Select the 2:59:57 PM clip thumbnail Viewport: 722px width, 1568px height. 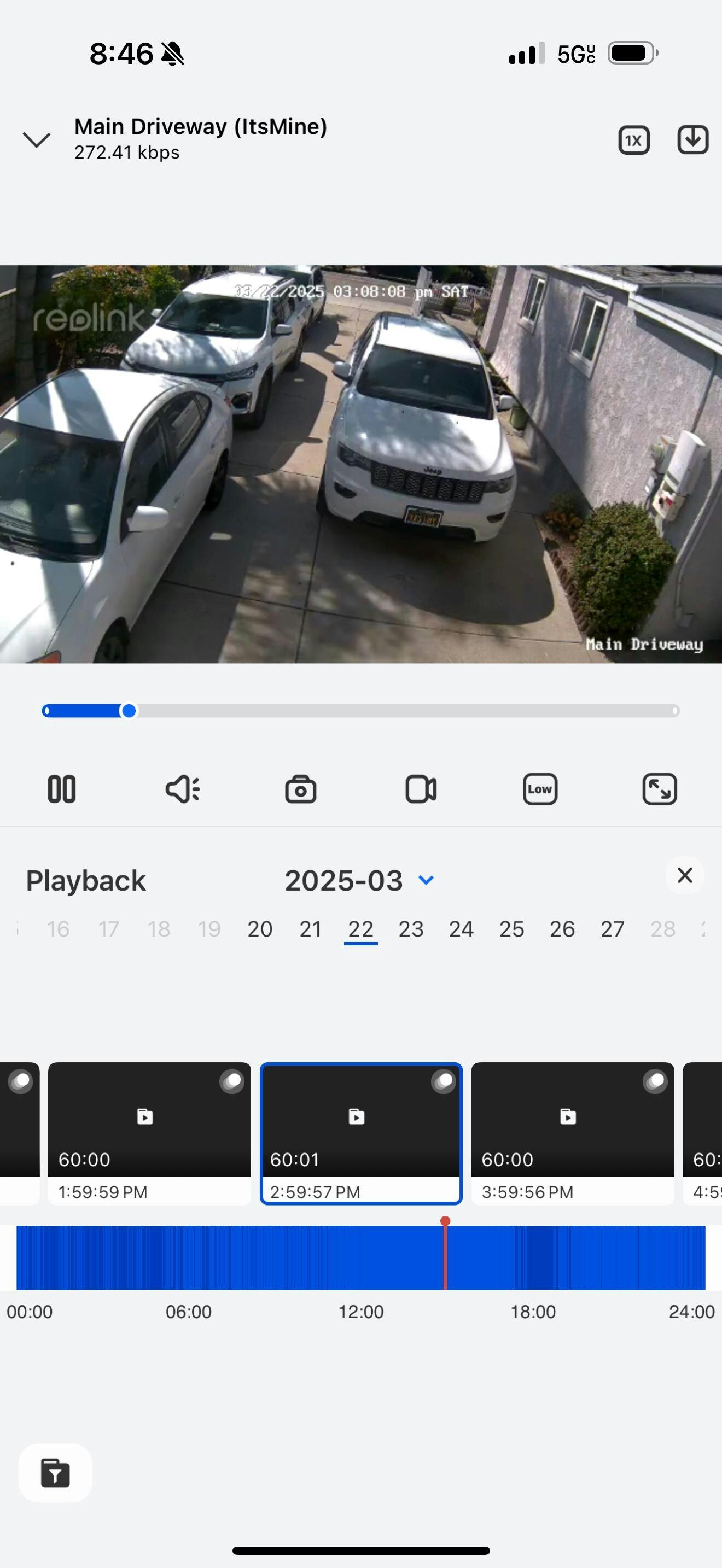361,1132
